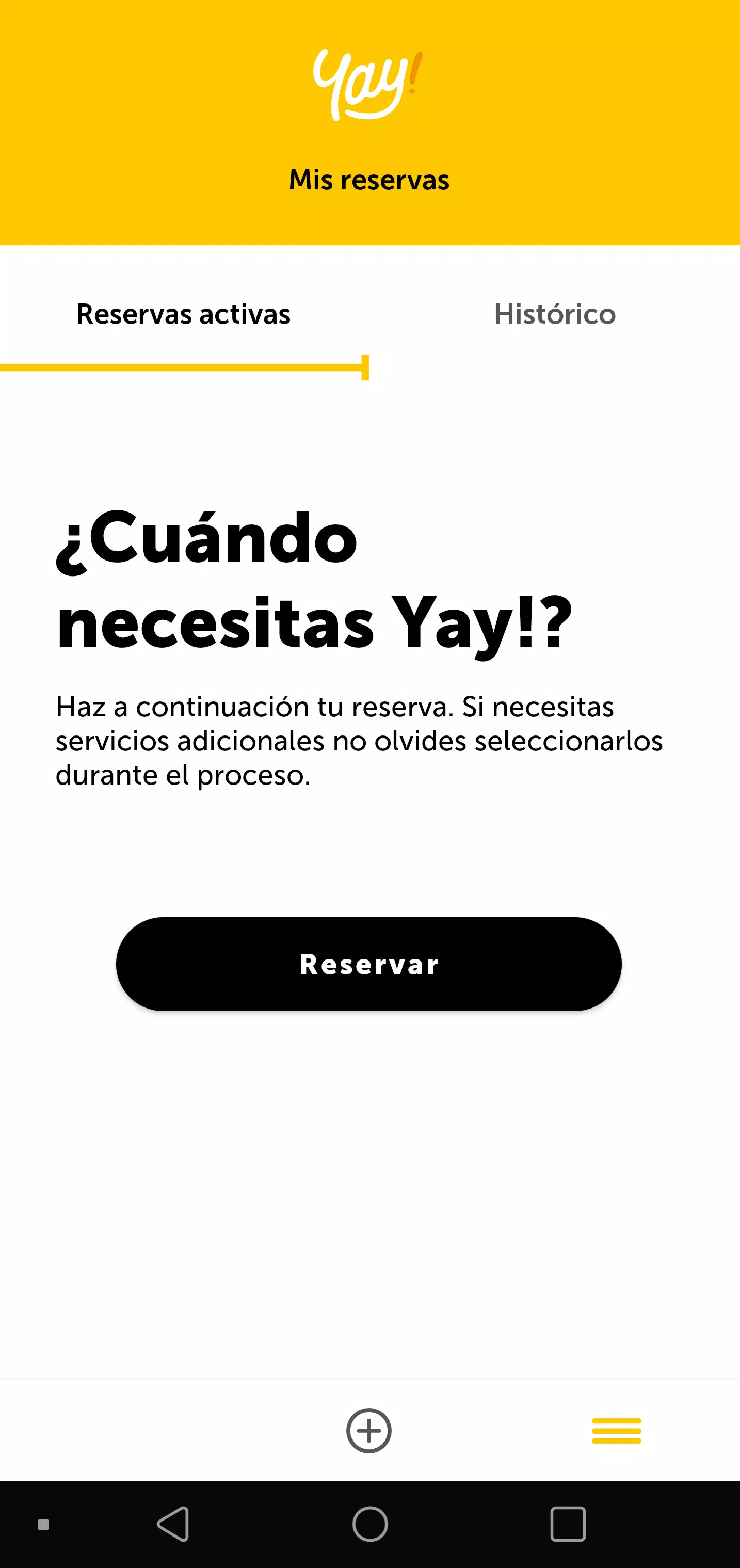The image size is (740, 1568).
Task: Open the plus circle icon
Action: [x=369, y=1430]
